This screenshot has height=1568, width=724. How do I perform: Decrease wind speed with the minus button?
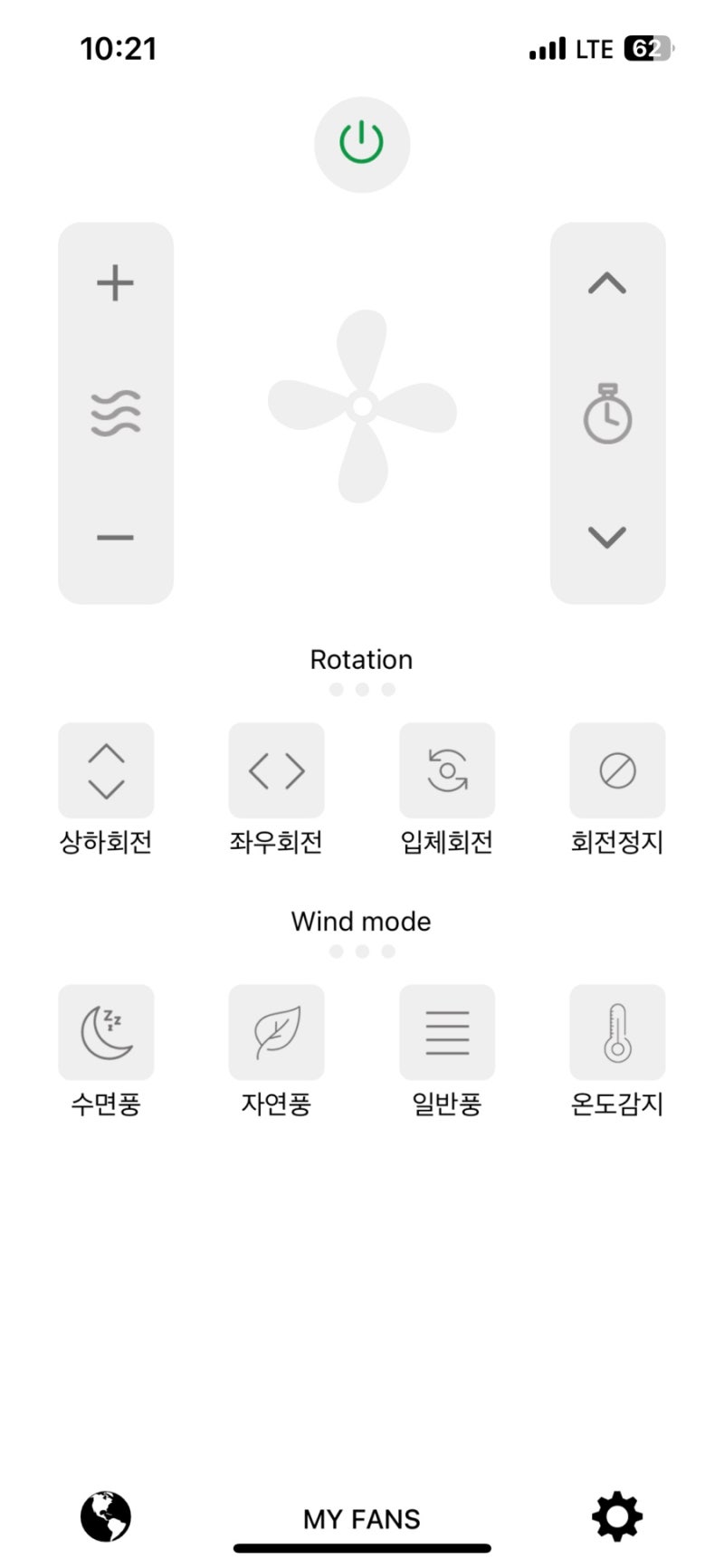(x=116, y=538)
